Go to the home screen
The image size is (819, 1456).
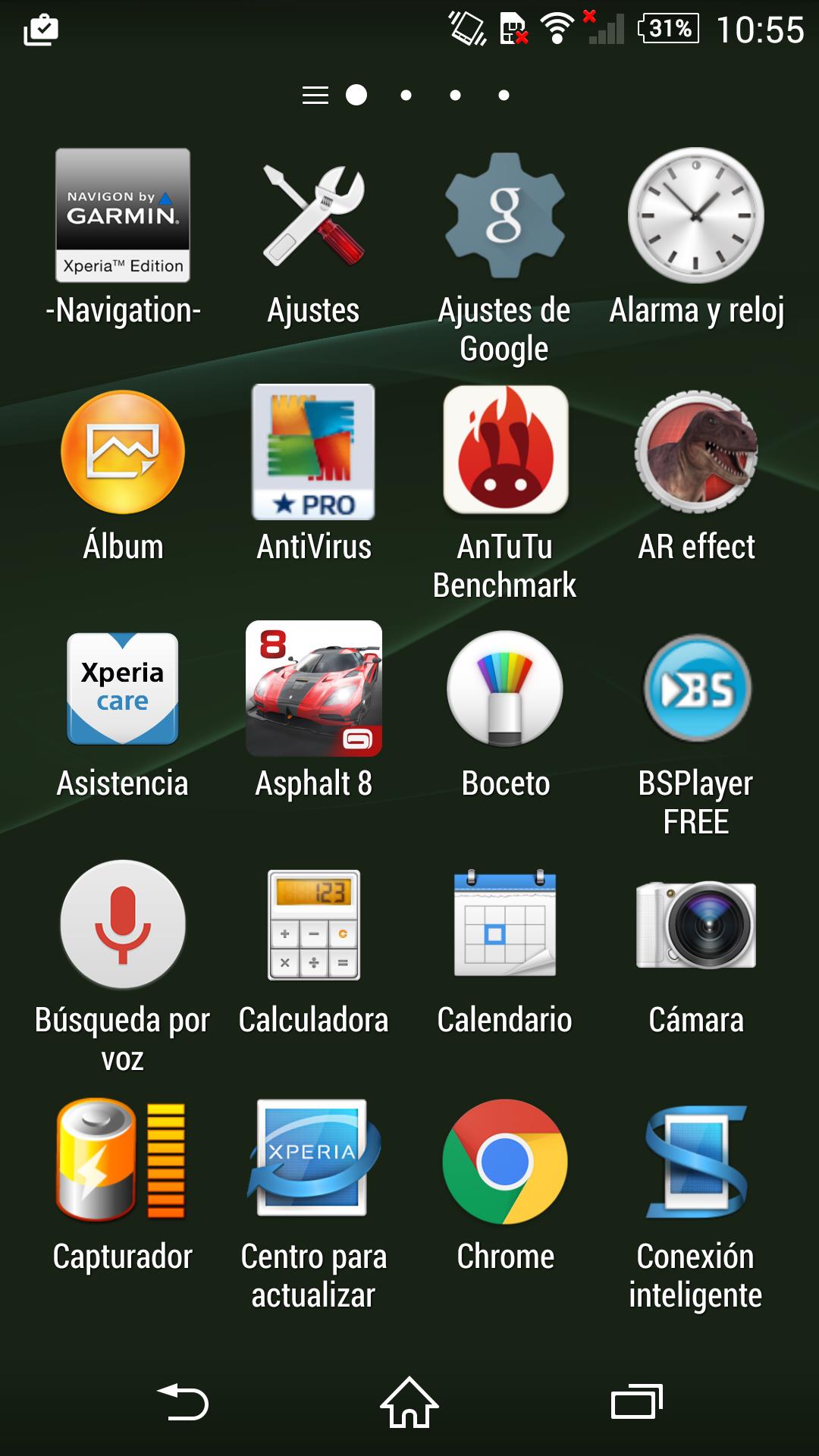[x=409, y=1402]
